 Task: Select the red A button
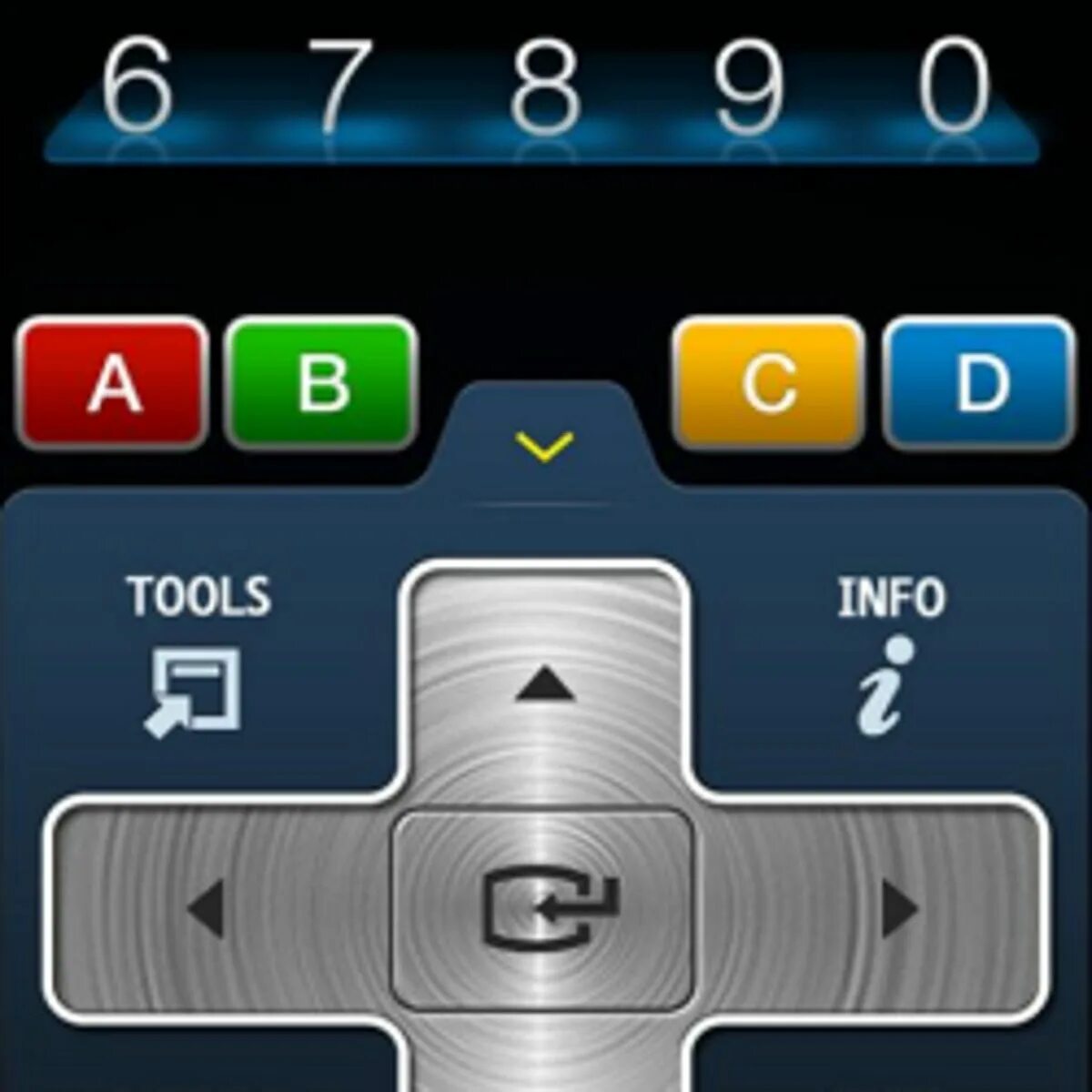111,383
